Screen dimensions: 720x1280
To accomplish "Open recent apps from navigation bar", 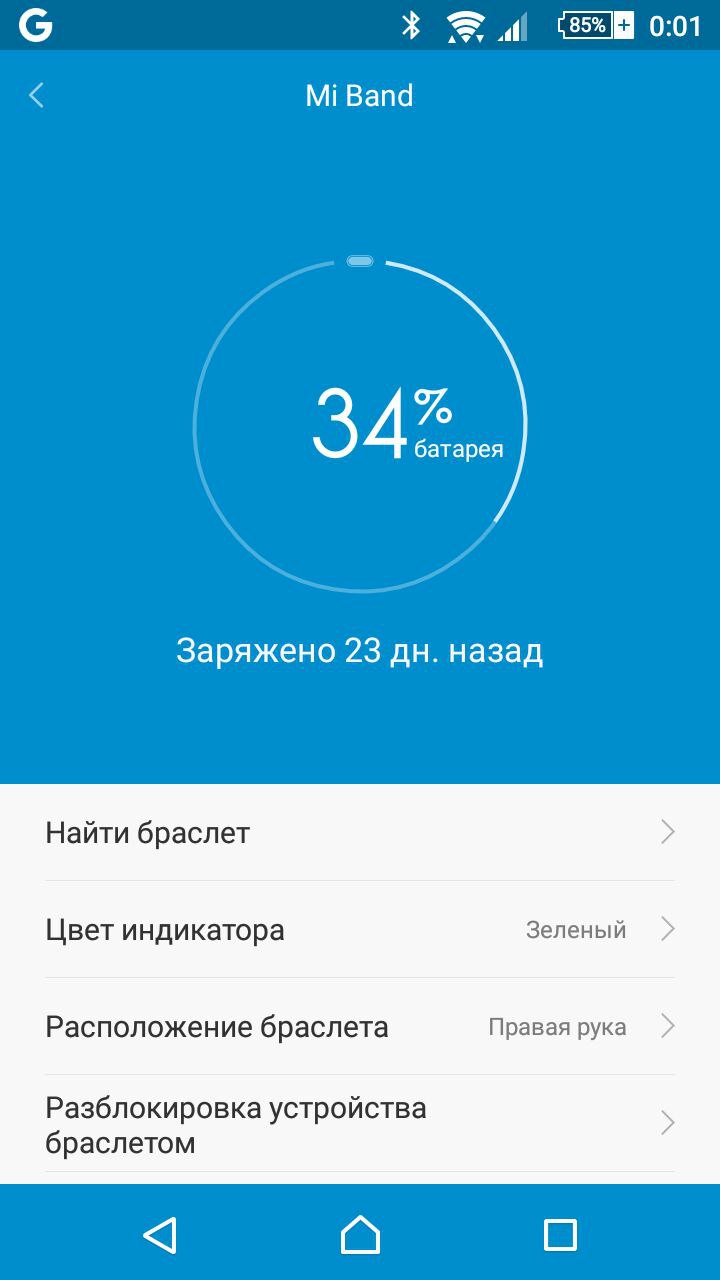I will [x=560, y=1235].
